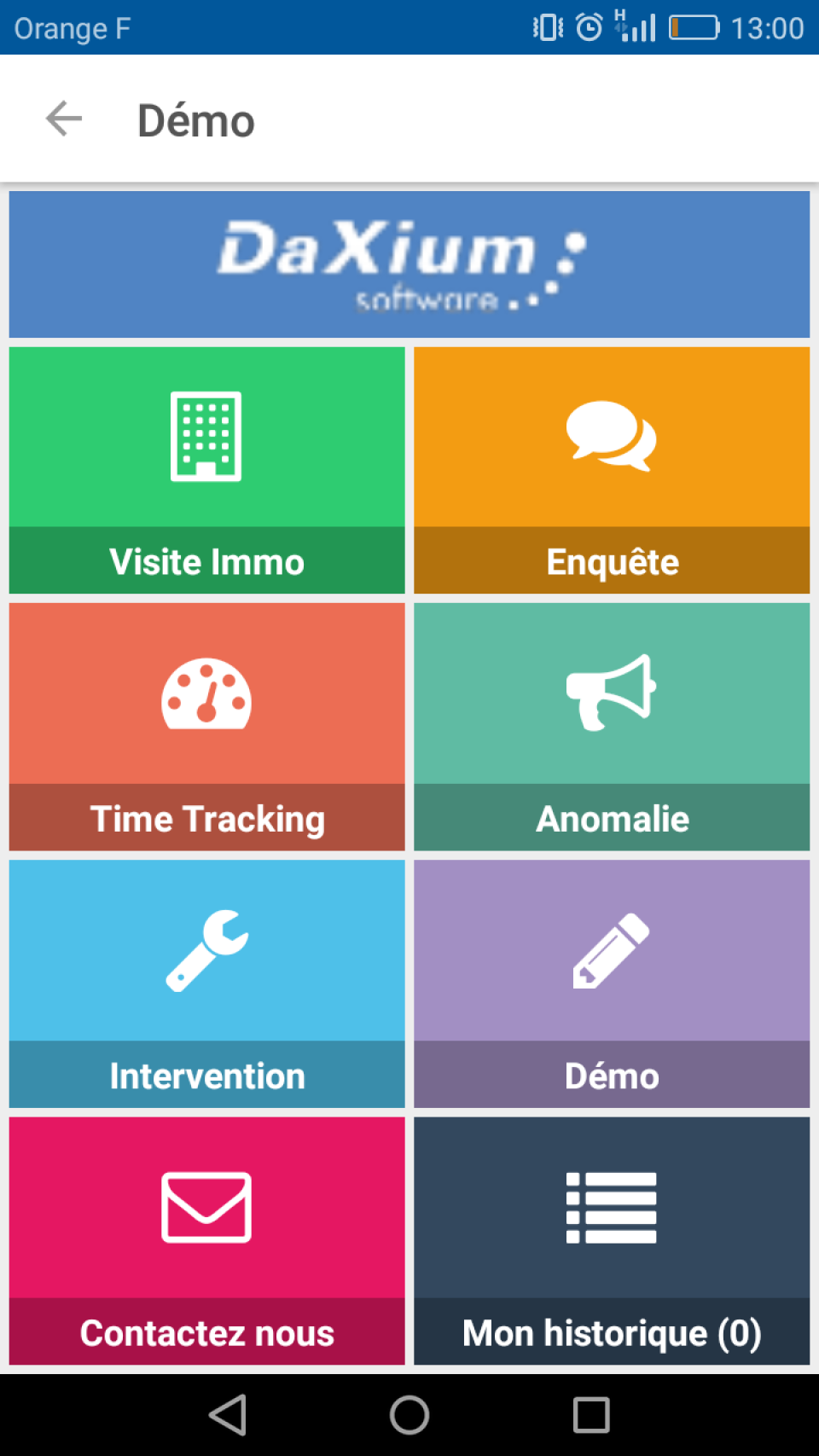Open the Enquête tile
The height and width of the screenshot is (1456, 819).
point(612,470)
